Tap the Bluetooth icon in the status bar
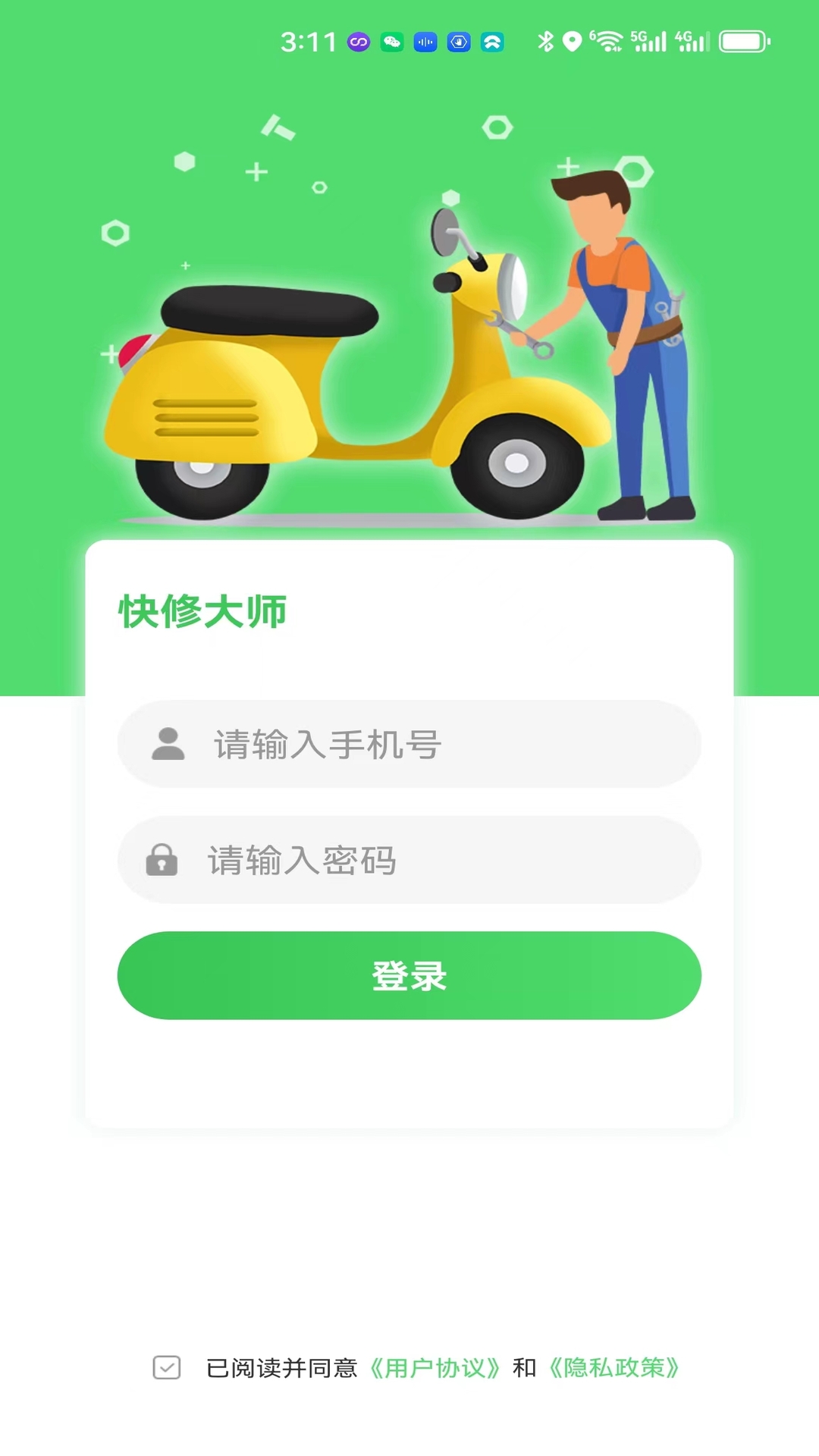The image size is (819, 1456). tap(545, 40)
